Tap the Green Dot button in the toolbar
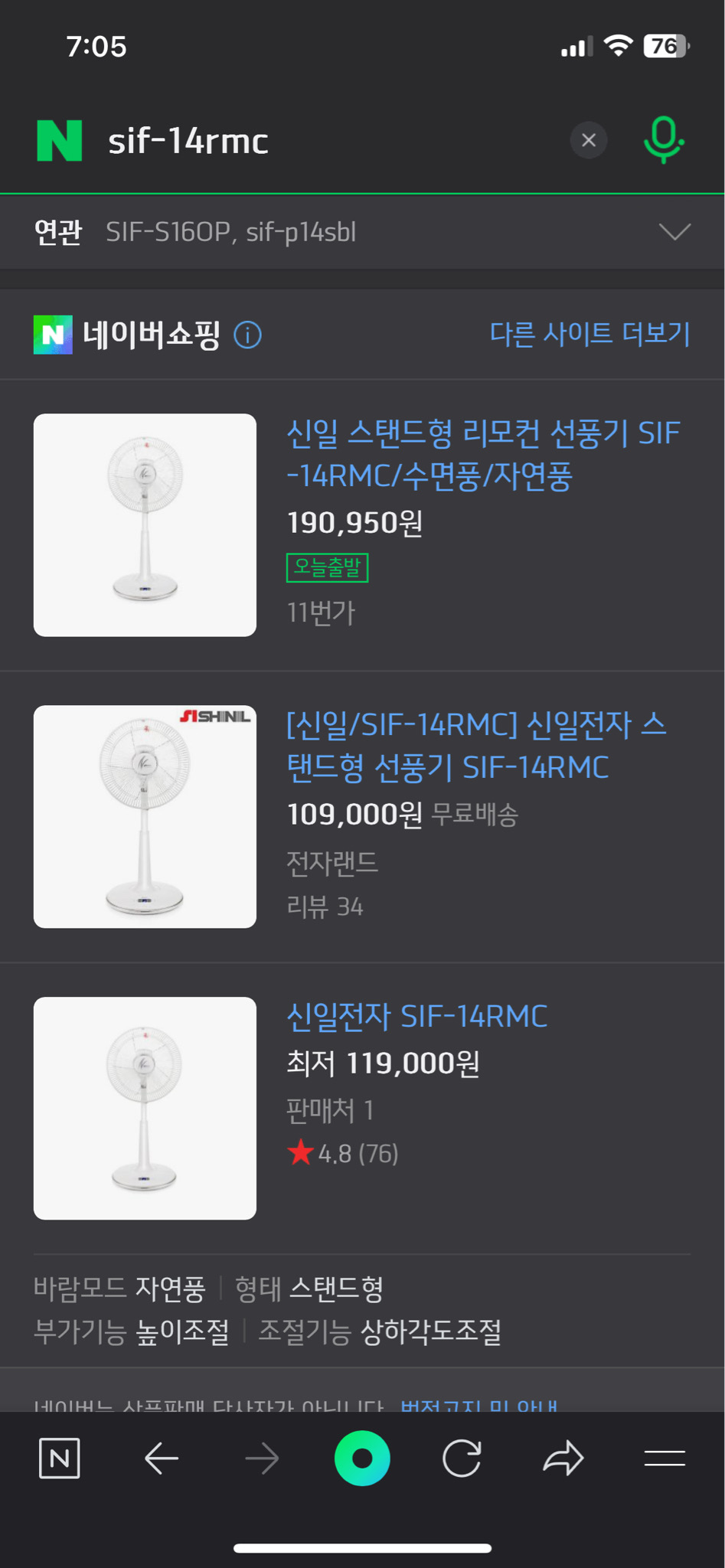This screenshot has height=1568, width=725. click(362, 1458)
